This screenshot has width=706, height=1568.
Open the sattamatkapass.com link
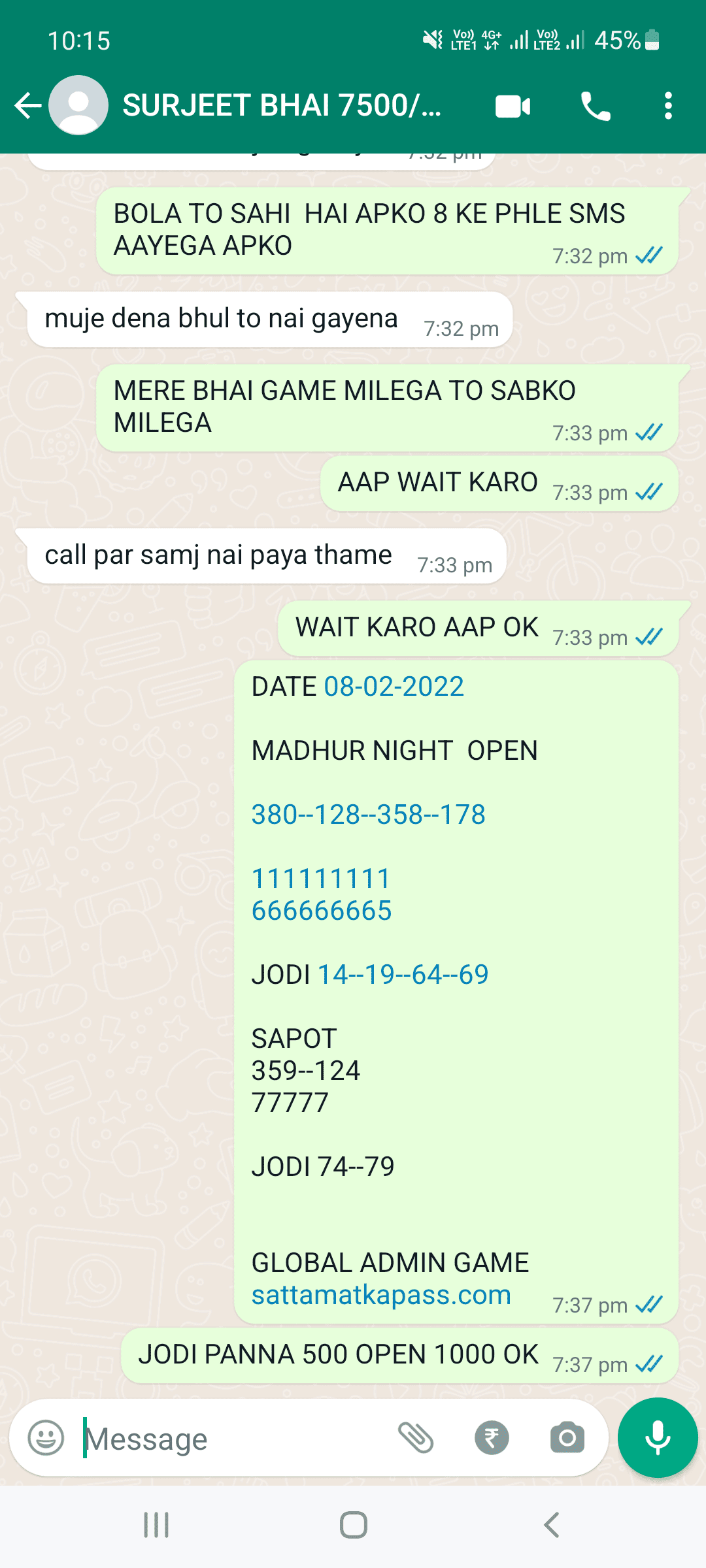381,1295
